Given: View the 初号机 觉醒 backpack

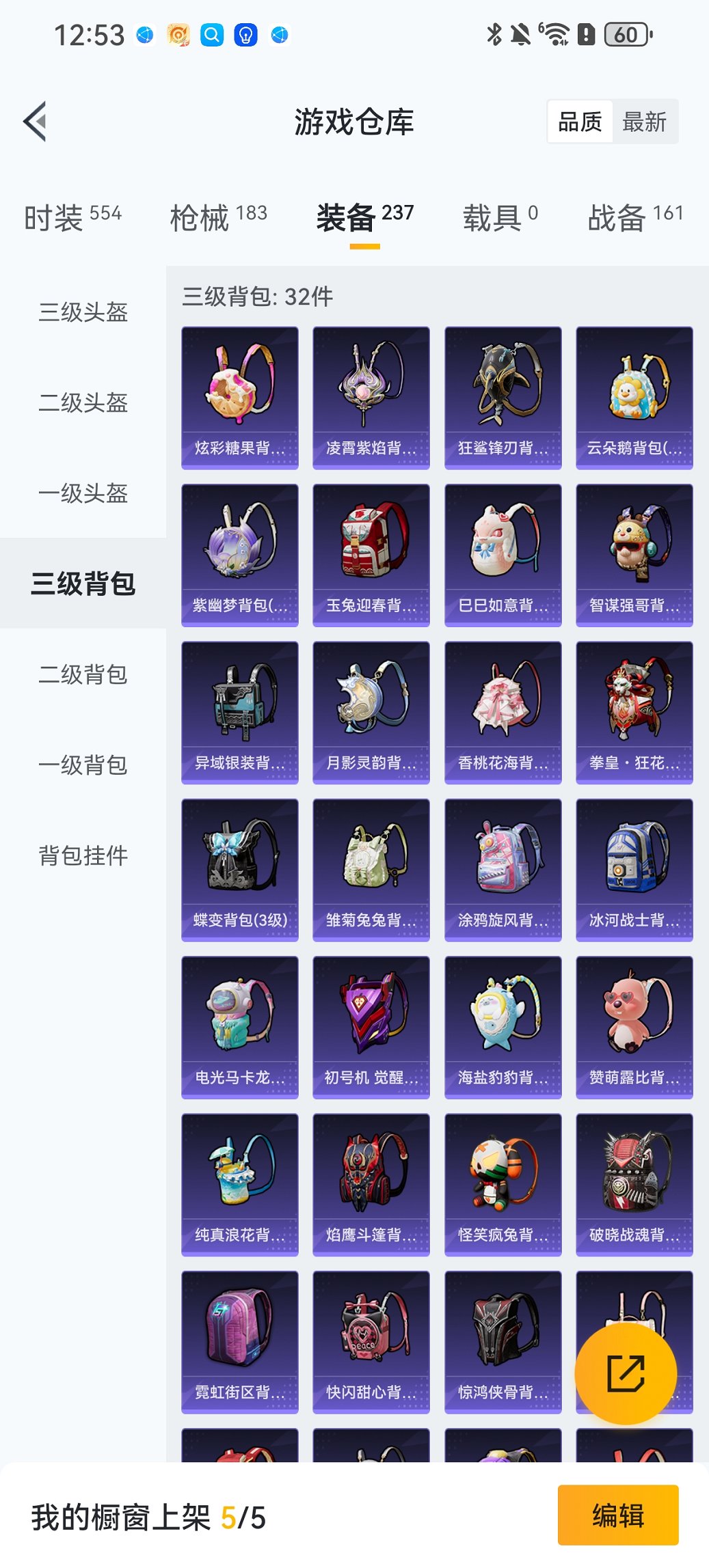Looking at the screenshot, I should pos(371,1027).
